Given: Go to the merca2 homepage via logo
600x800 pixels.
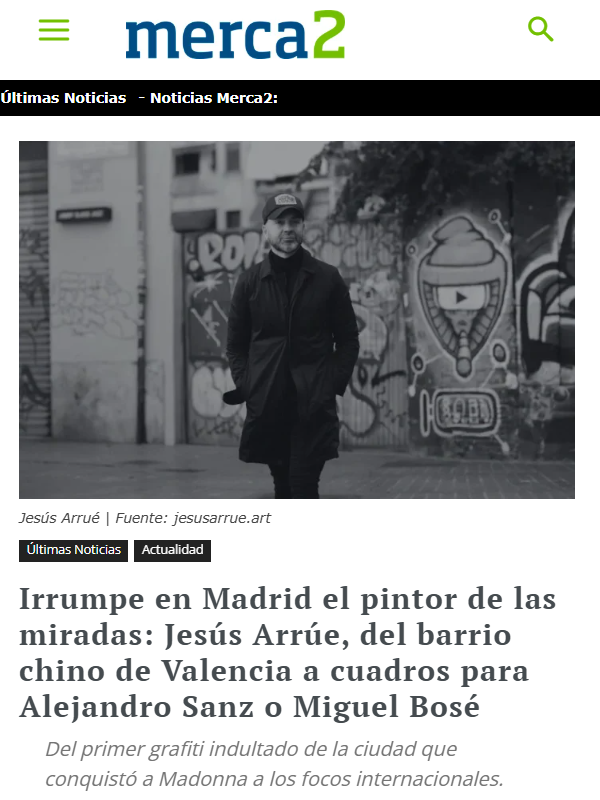Looking at the screenshot, I should (x=235, y=35).
